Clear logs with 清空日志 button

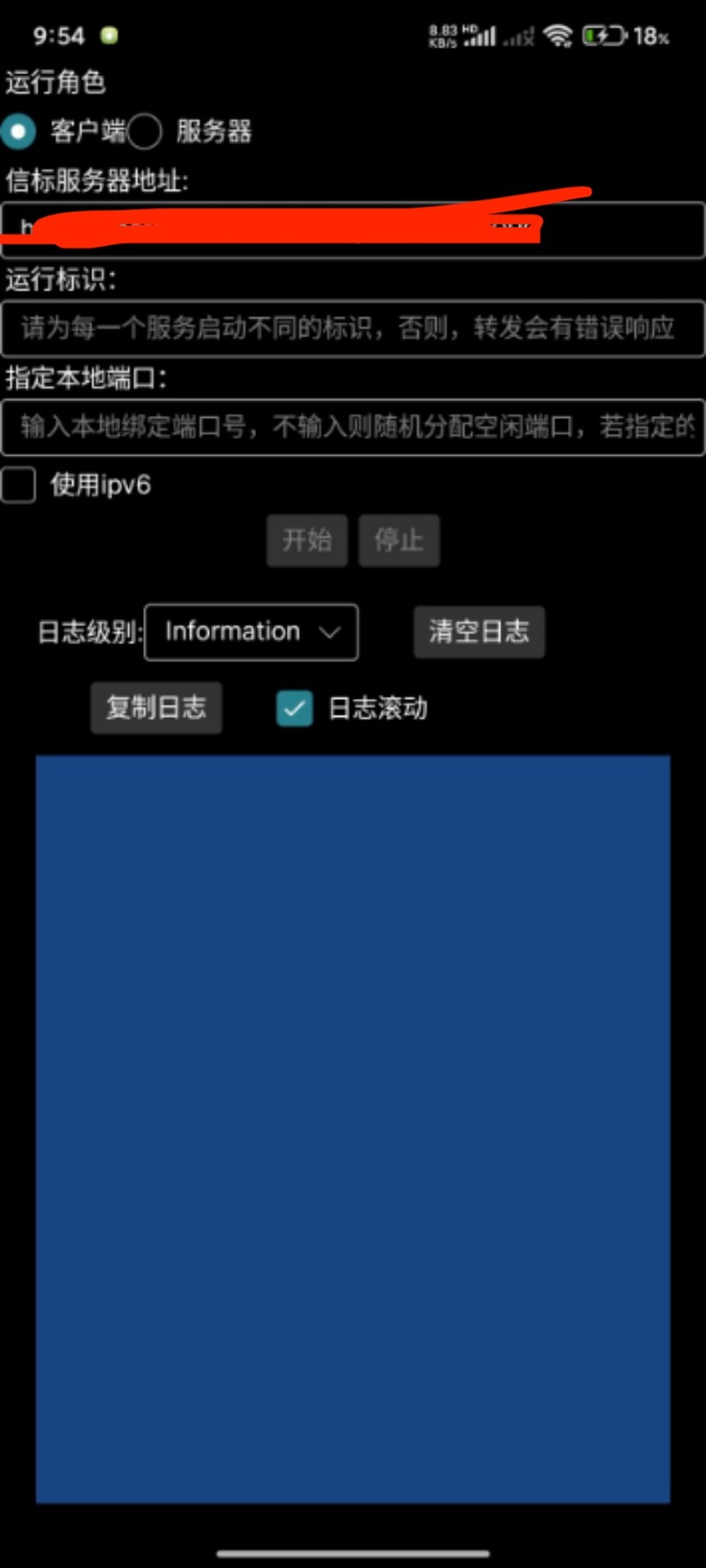coord(479,631)
